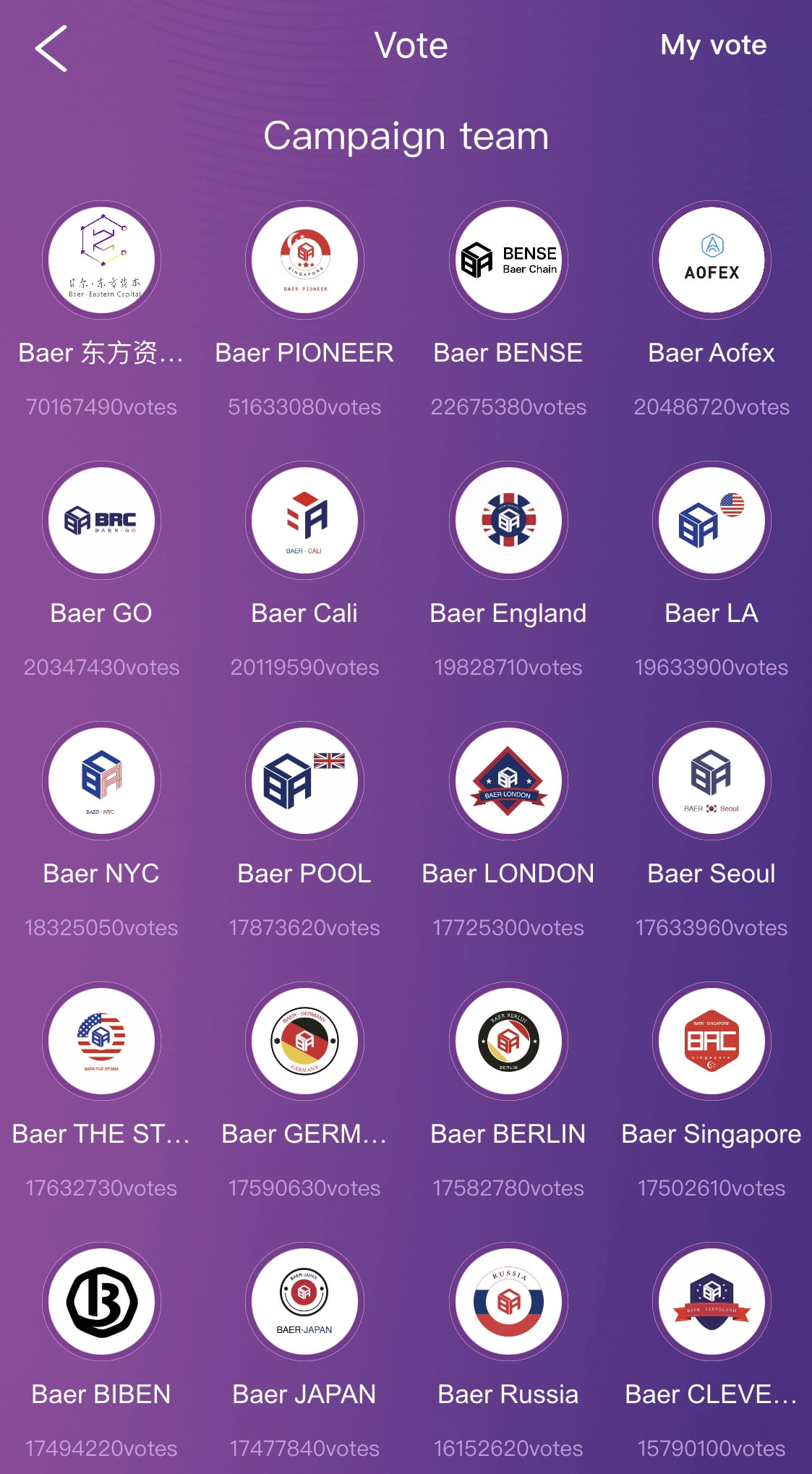Open Baer GO team details
Viewport: 812px width, 1474px height.
(101, 520)
